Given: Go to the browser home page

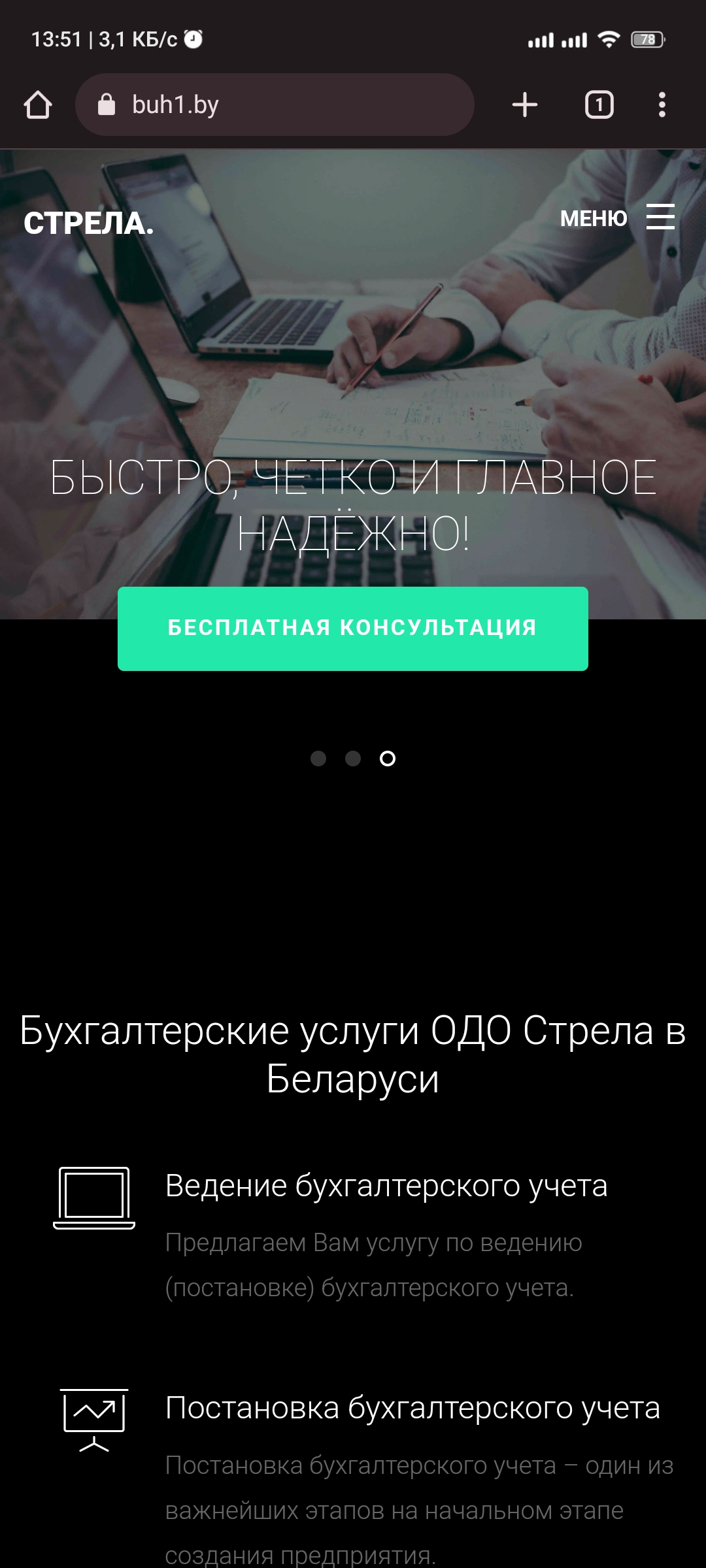Looking at the screenshot, I should pos(37,105).
